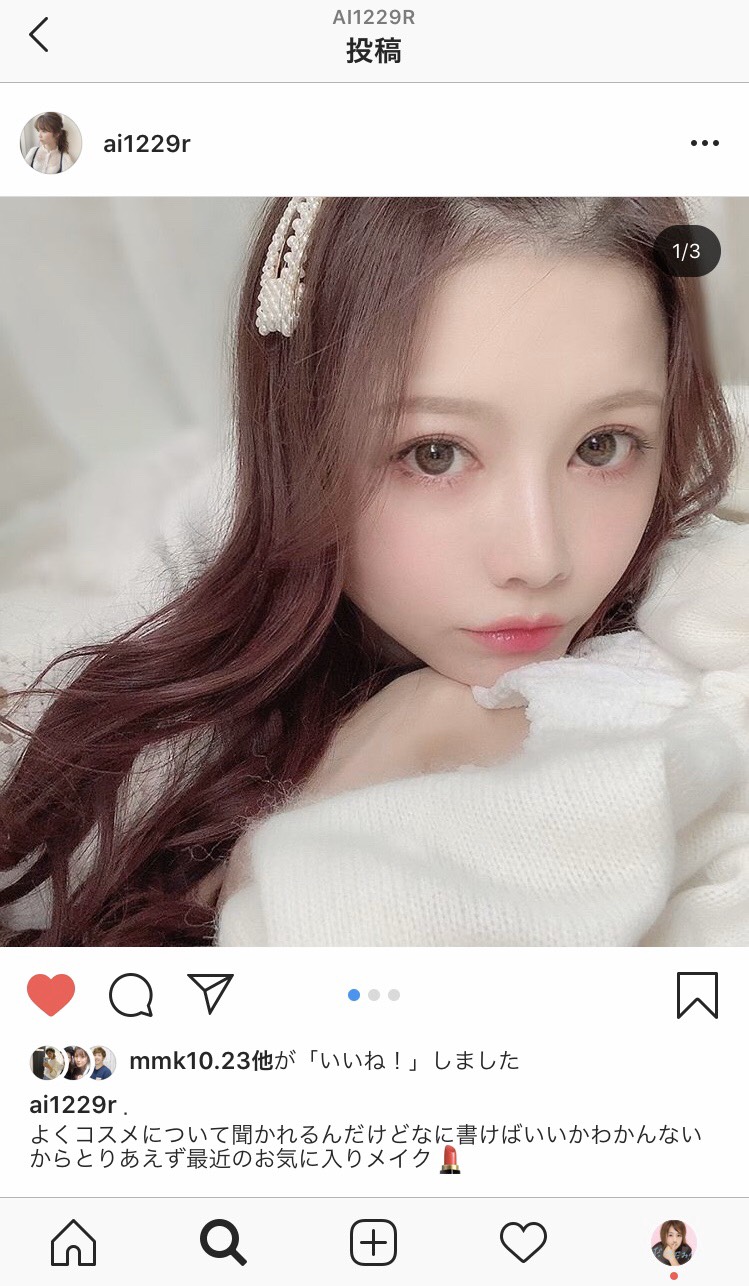Open ai1229r username in the caption

74,1105
